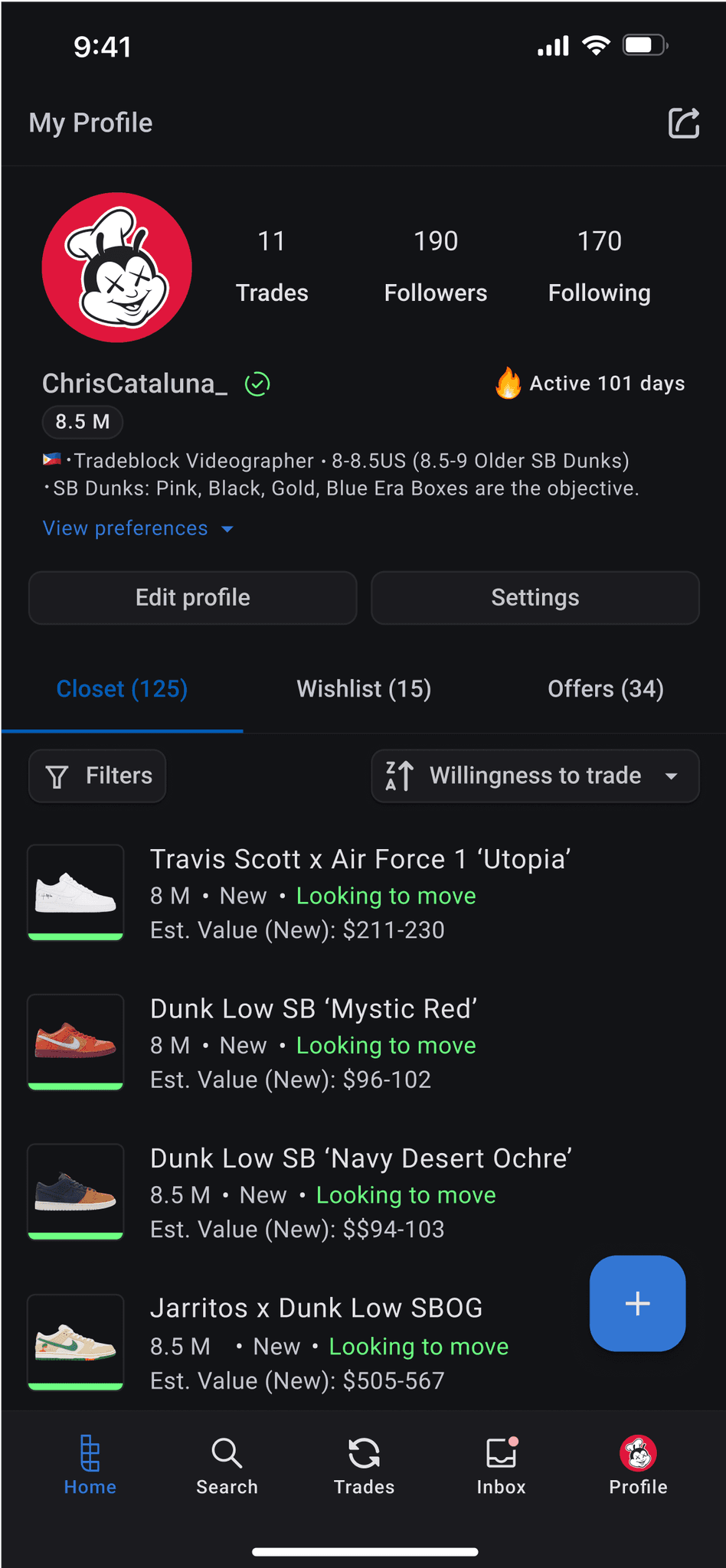Viewport: 726px width, 1568px height.
Task: Open the Filters button
Action: coord(97,776)
